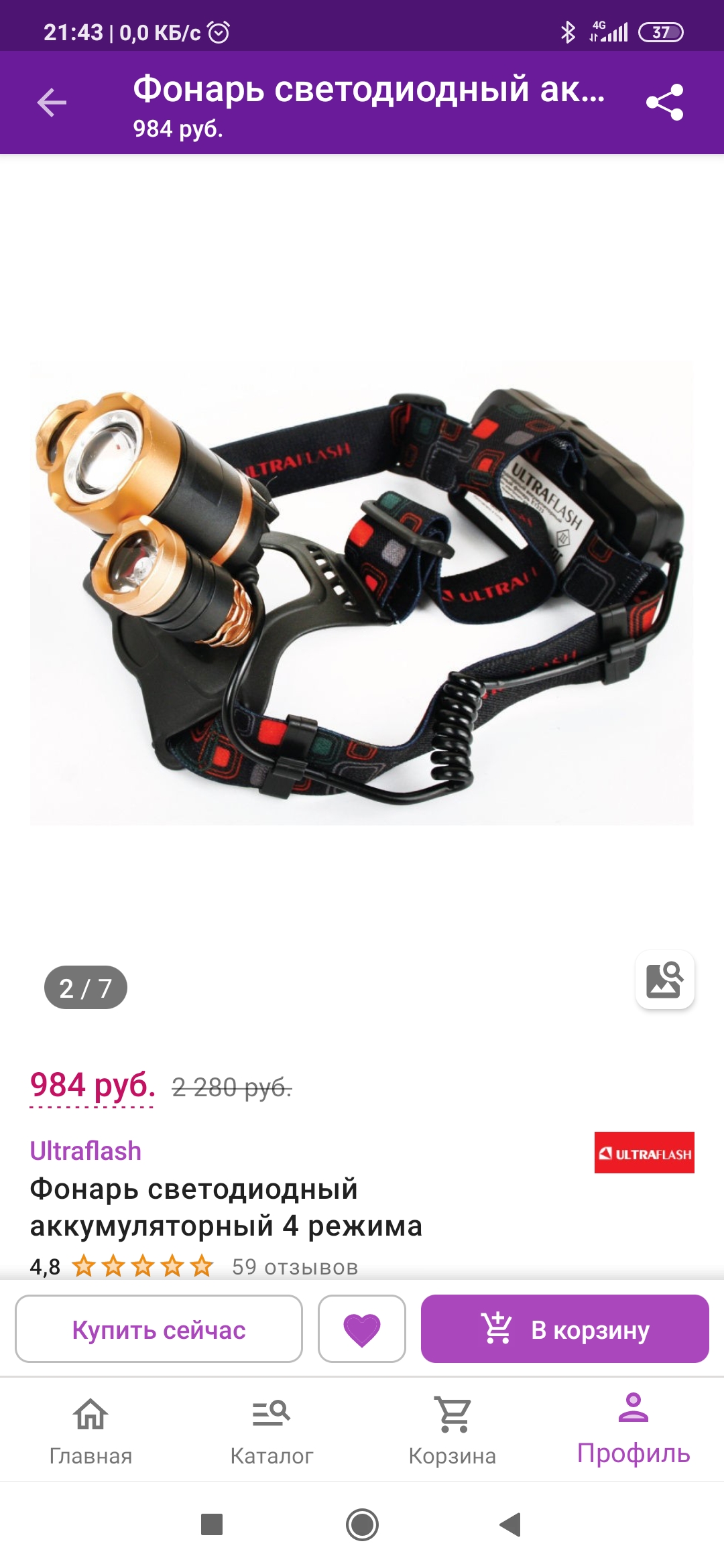
Task: Add item with В корзину button
Action: point(564,1329)
